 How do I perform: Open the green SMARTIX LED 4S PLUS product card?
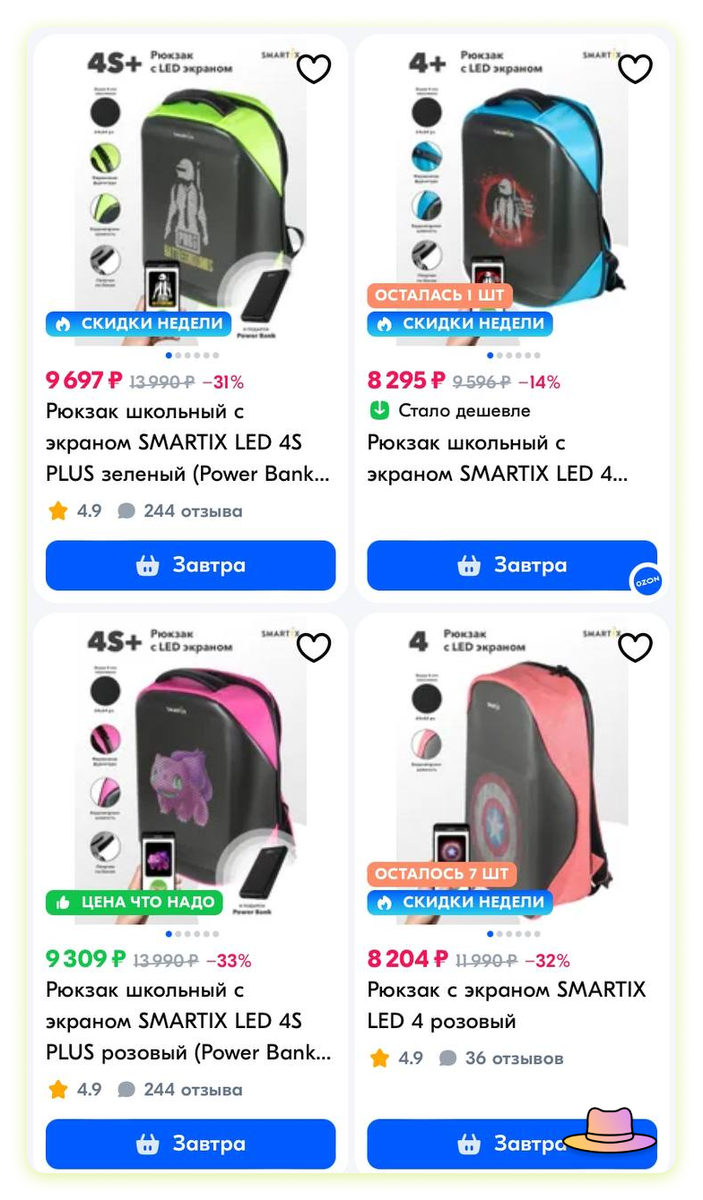point(187,442)
